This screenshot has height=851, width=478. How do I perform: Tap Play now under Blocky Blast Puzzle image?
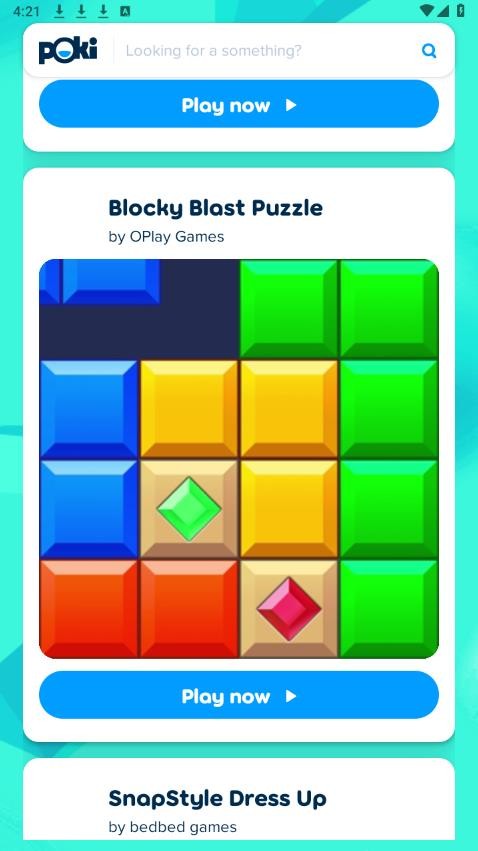(x=239, y=695)
